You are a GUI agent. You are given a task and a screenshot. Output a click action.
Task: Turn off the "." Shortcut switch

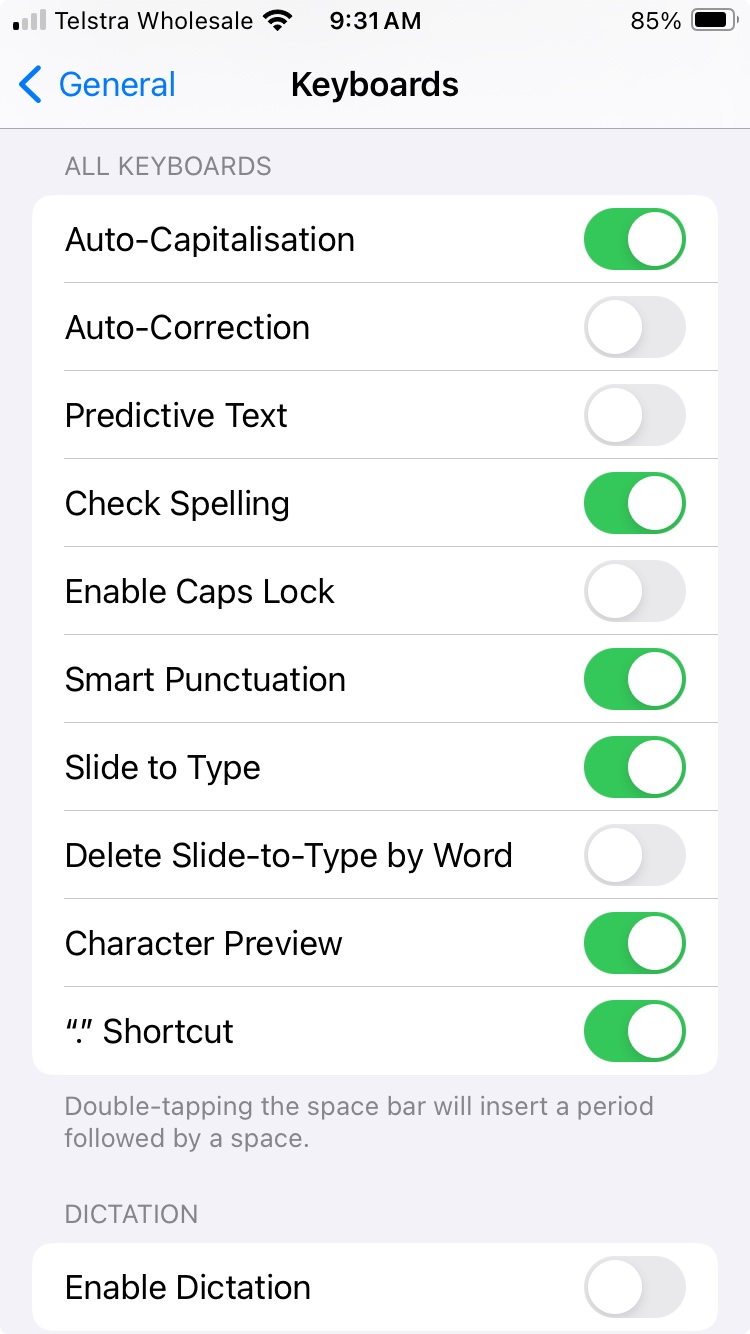[x=634, y=1032]
